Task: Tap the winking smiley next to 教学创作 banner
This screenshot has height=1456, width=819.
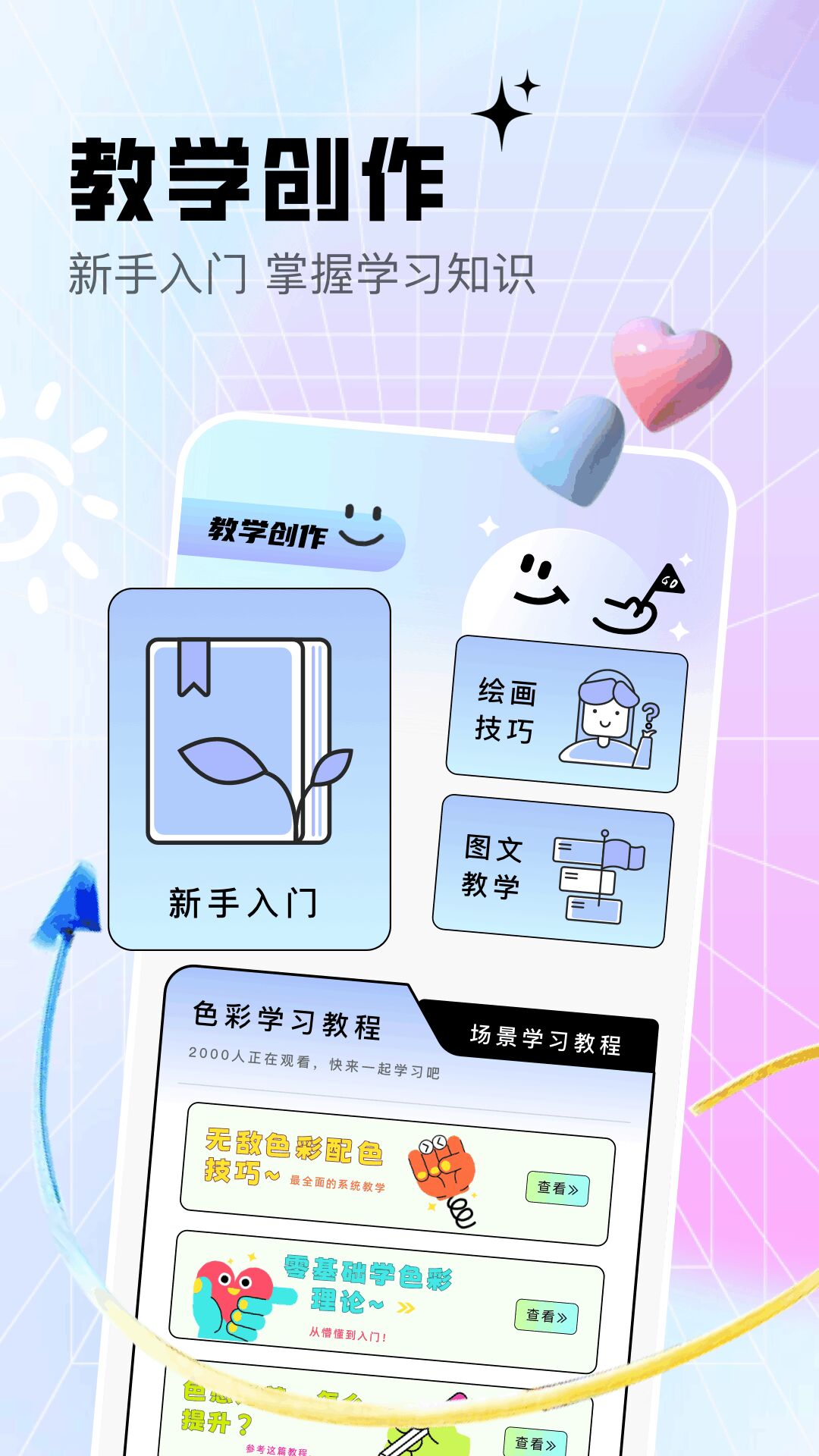Action: coord(362,523)
